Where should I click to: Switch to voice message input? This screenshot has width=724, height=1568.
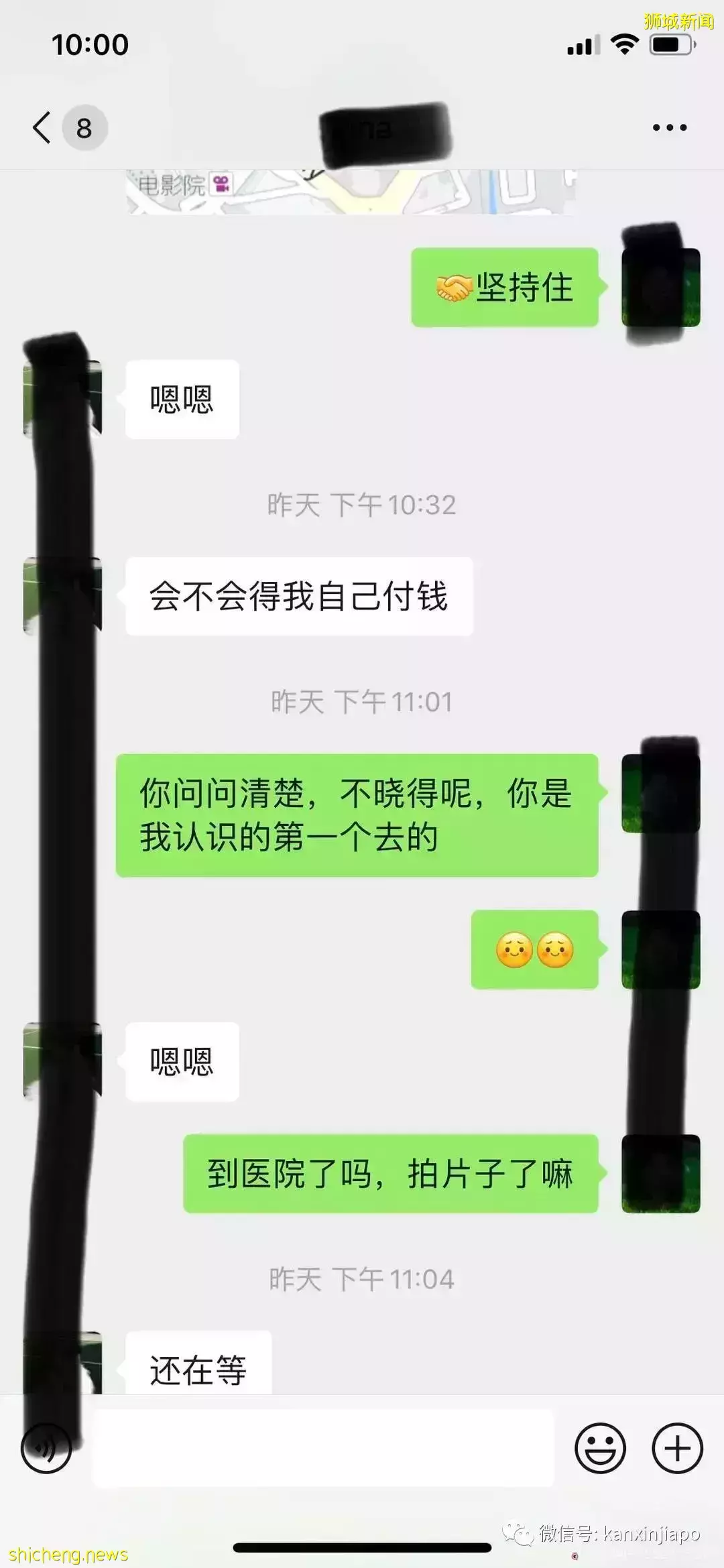tap(46, 1448)
